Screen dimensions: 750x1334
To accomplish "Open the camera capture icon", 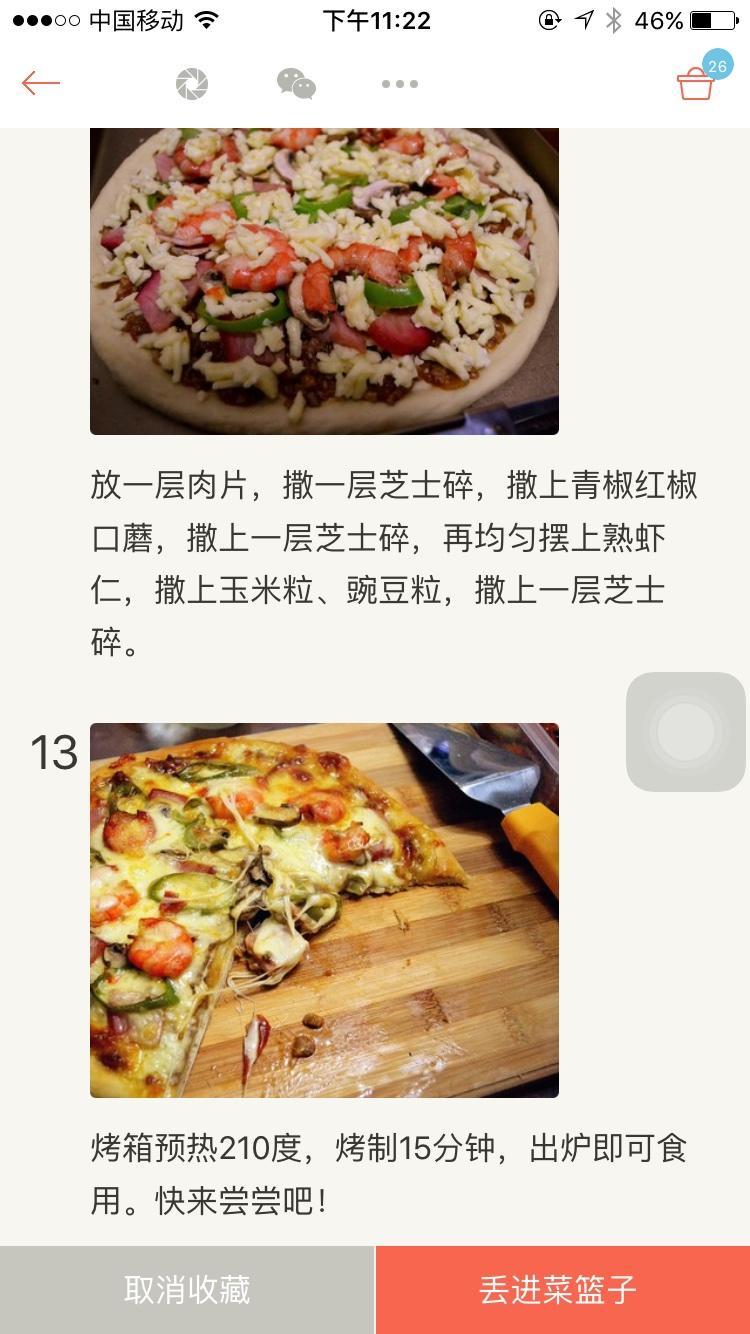I will [190, 84].
